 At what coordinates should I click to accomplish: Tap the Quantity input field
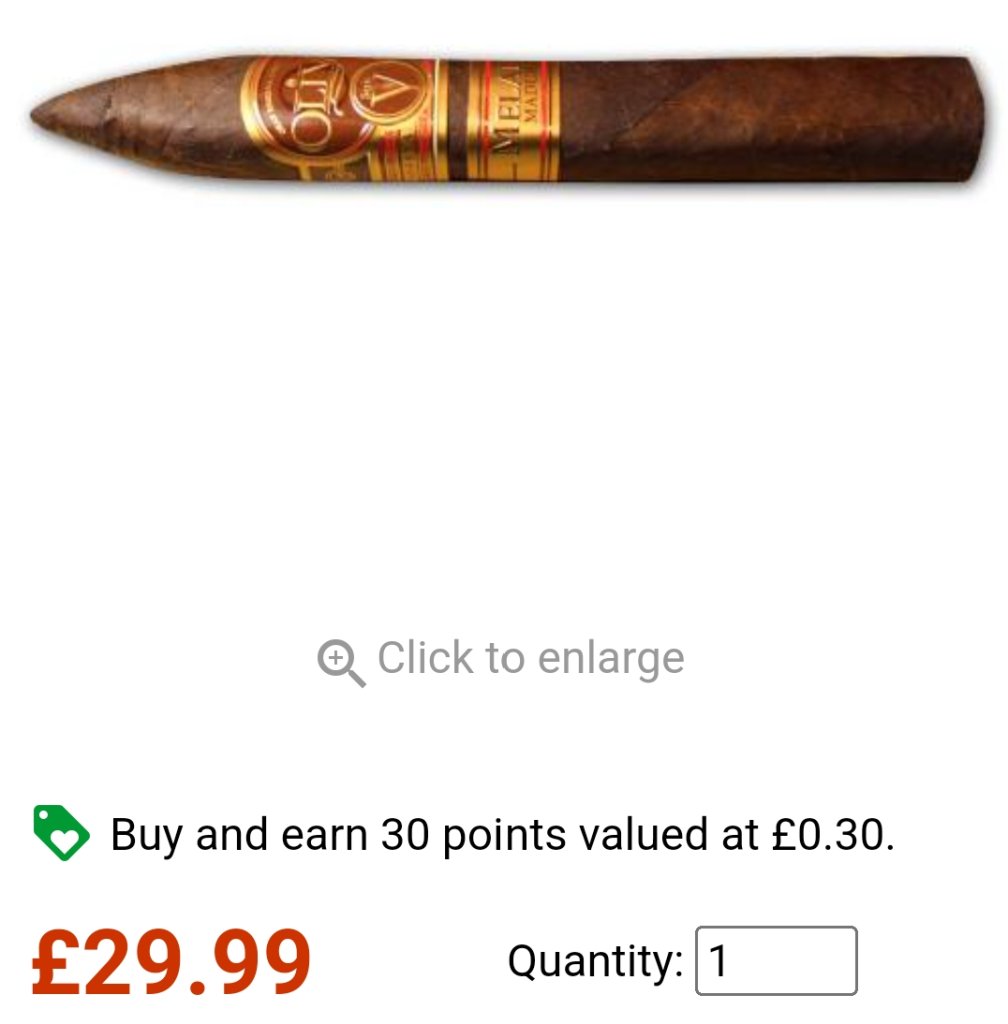776,961
